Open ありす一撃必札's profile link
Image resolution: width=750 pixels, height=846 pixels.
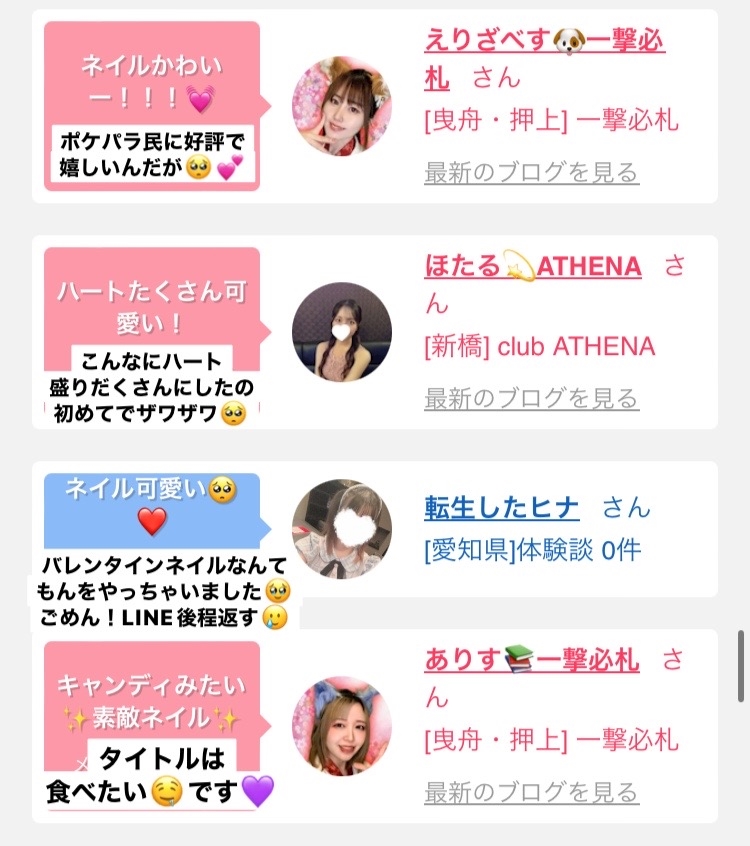pos(531,659)
